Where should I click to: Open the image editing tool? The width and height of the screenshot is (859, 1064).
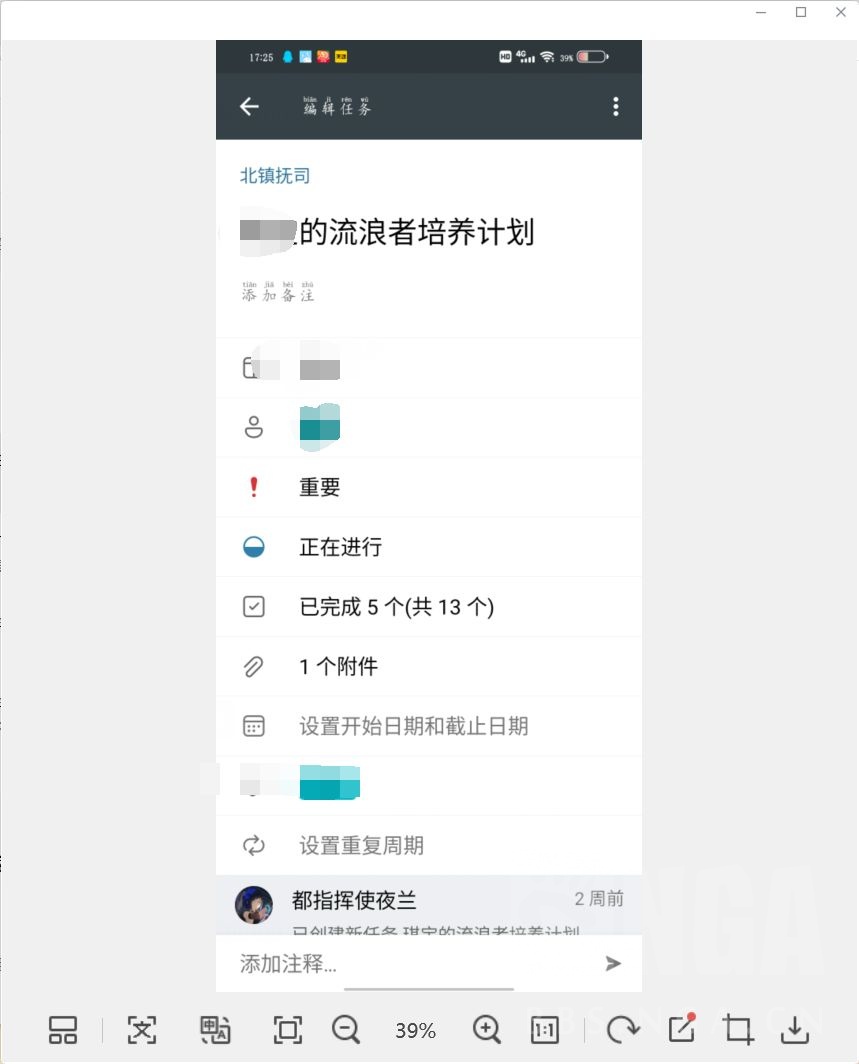pyautogui.click(x=682, y=1030)
